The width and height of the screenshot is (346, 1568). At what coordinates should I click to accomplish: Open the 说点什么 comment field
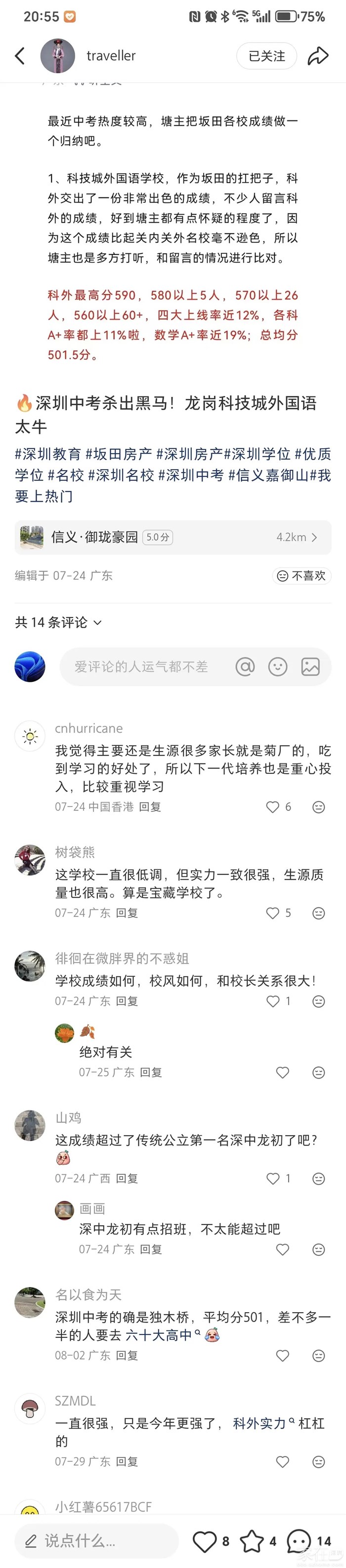click(x=96, y=1541)
